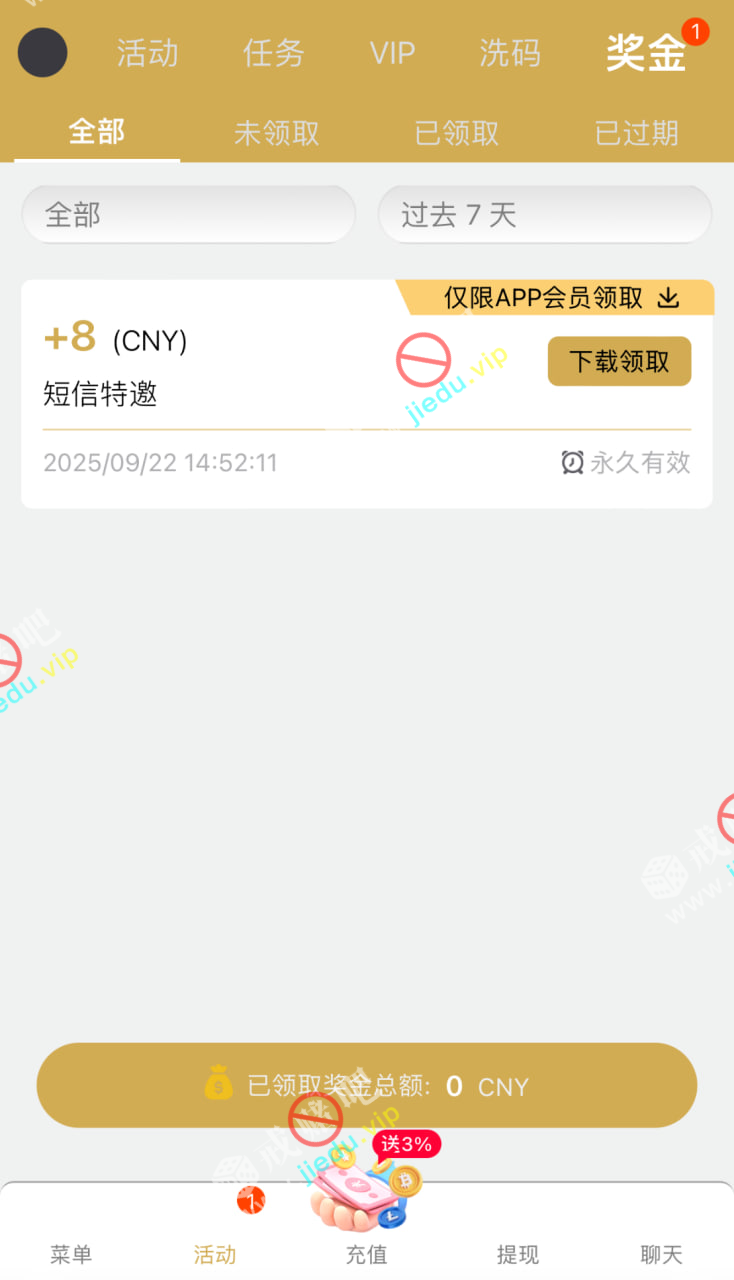The image size is (734, 1280).
Task: Switch to 聊天 in the bottom bar
Action: (x=661, y=1254)
